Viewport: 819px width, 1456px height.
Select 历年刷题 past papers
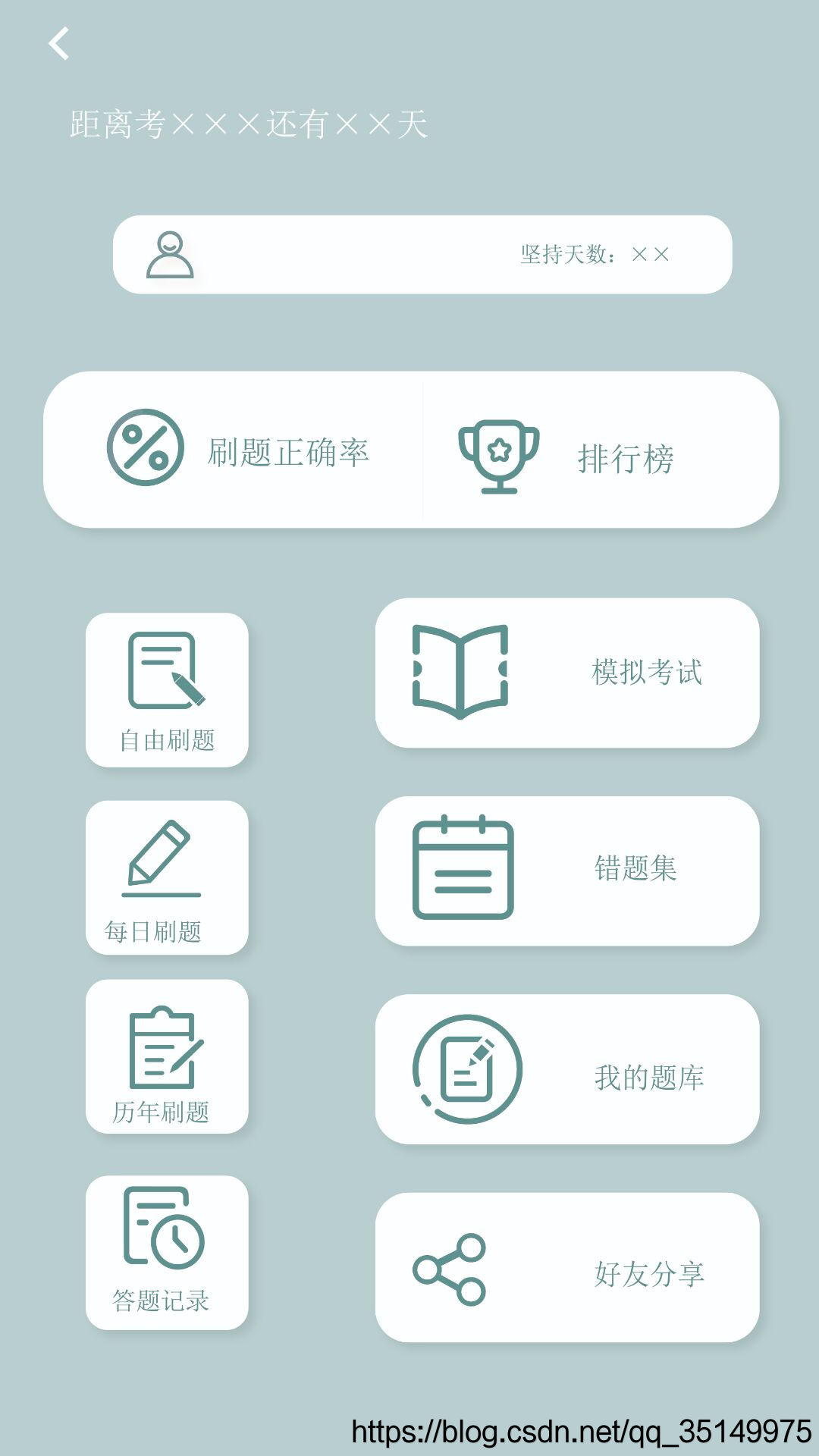[x=167, y=1056]
